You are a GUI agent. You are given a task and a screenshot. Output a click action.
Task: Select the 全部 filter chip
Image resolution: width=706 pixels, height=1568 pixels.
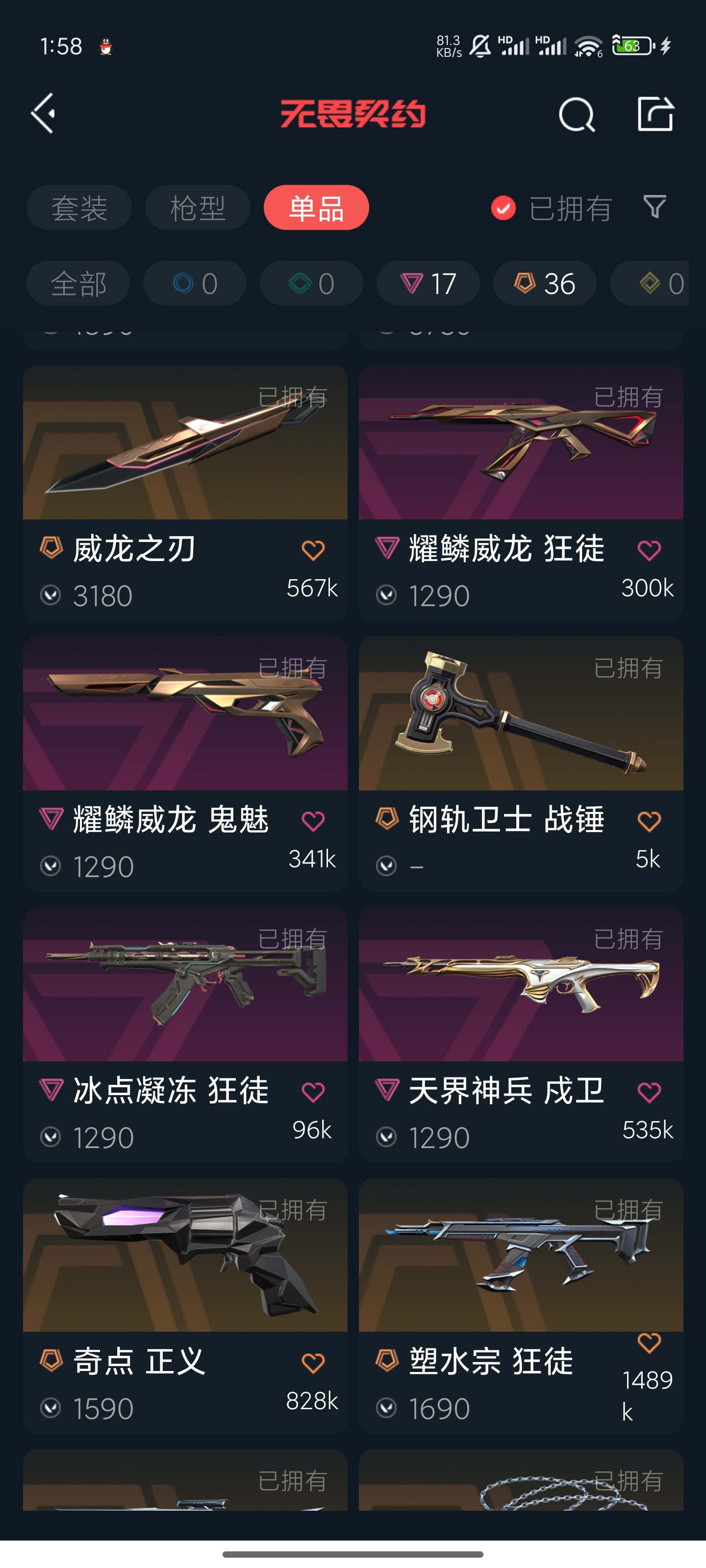point(78,284)
